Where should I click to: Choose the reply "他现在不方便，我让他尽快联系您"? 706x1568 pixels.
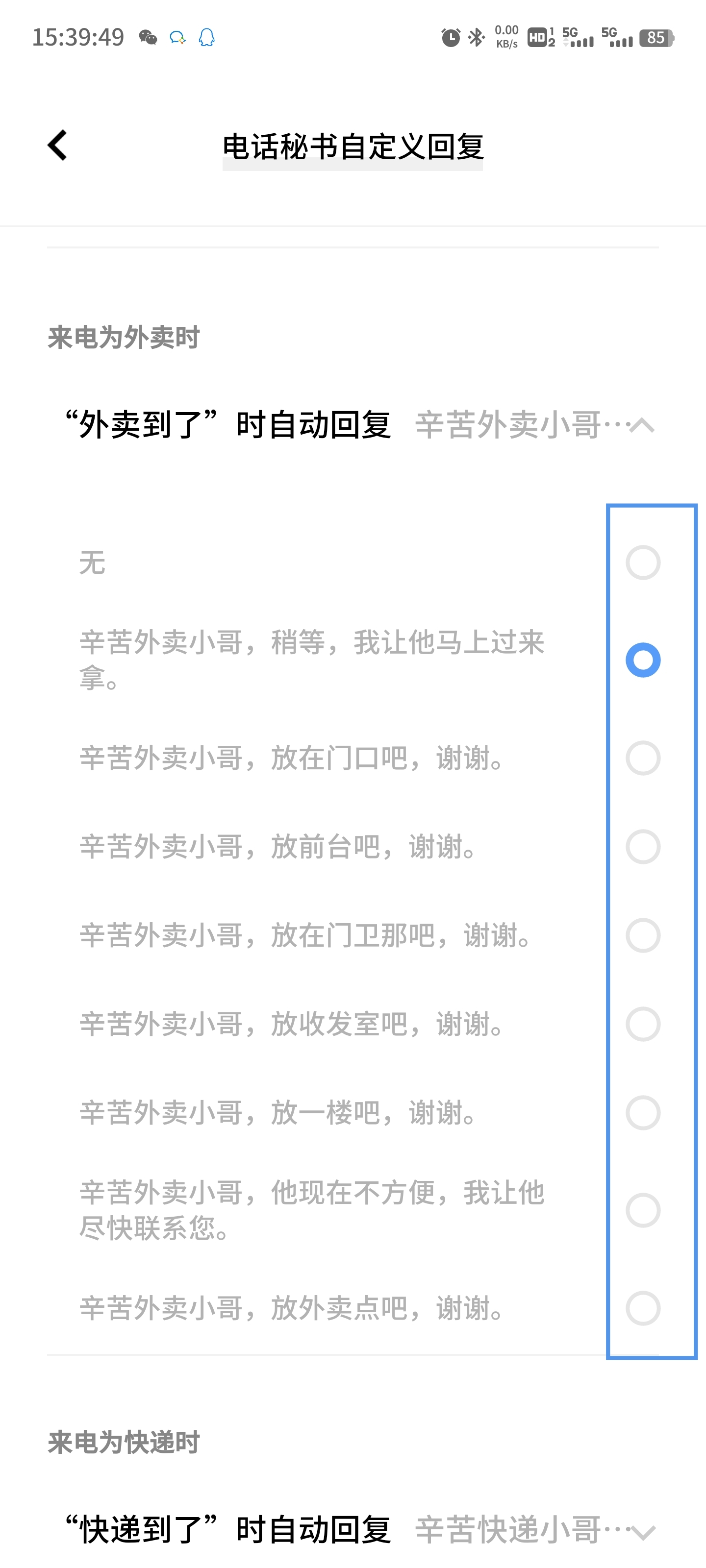(x=643, y=1210)
